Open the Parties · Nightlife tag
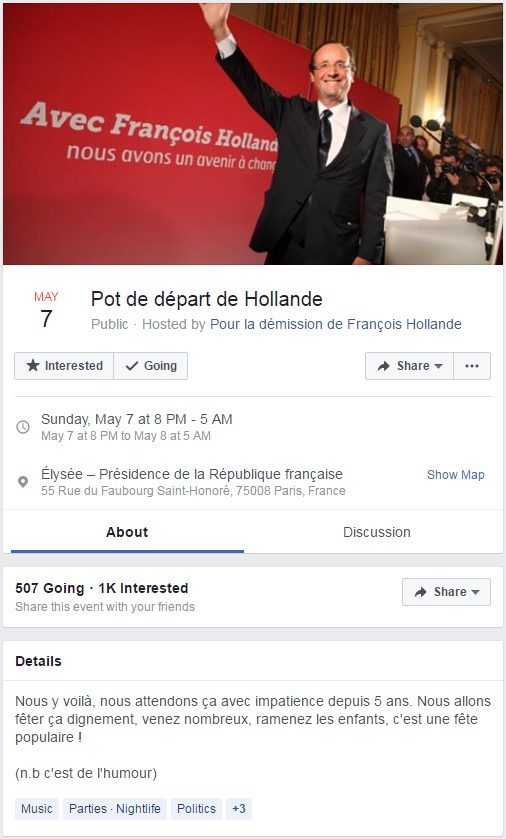Image resolution: width=506 pixels, height=839 pixels. pyautogui.click(x=115, y=809)
